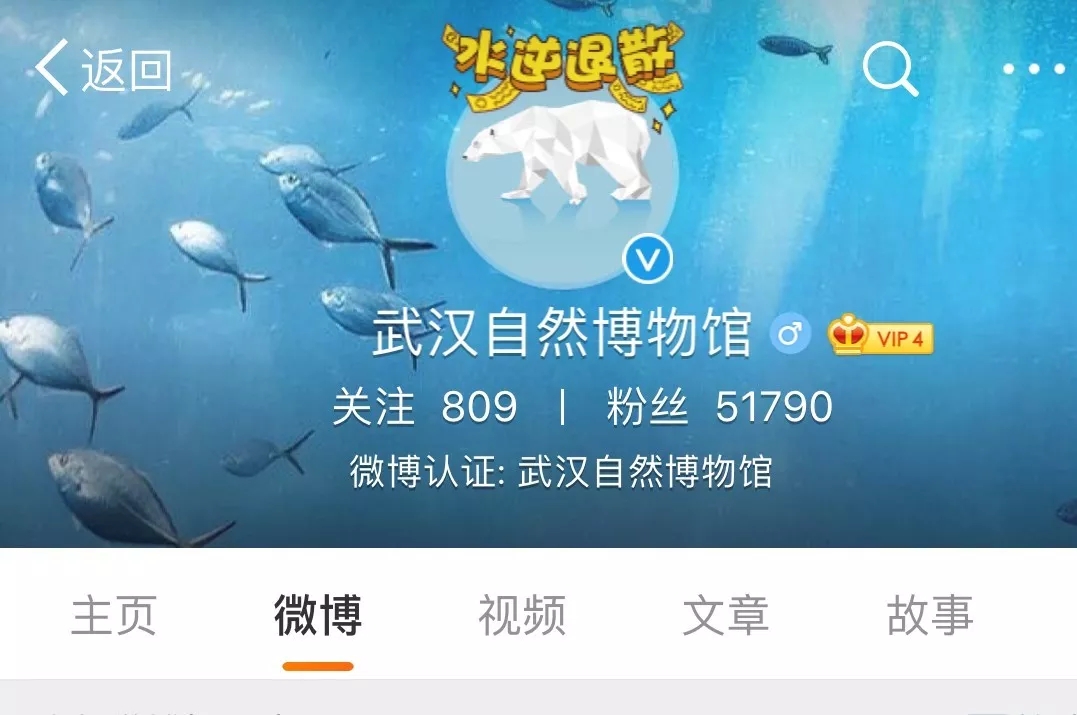Open the three-dot overflow menu
This screenshot has height=715, width=1077.
pos(1034,69)
